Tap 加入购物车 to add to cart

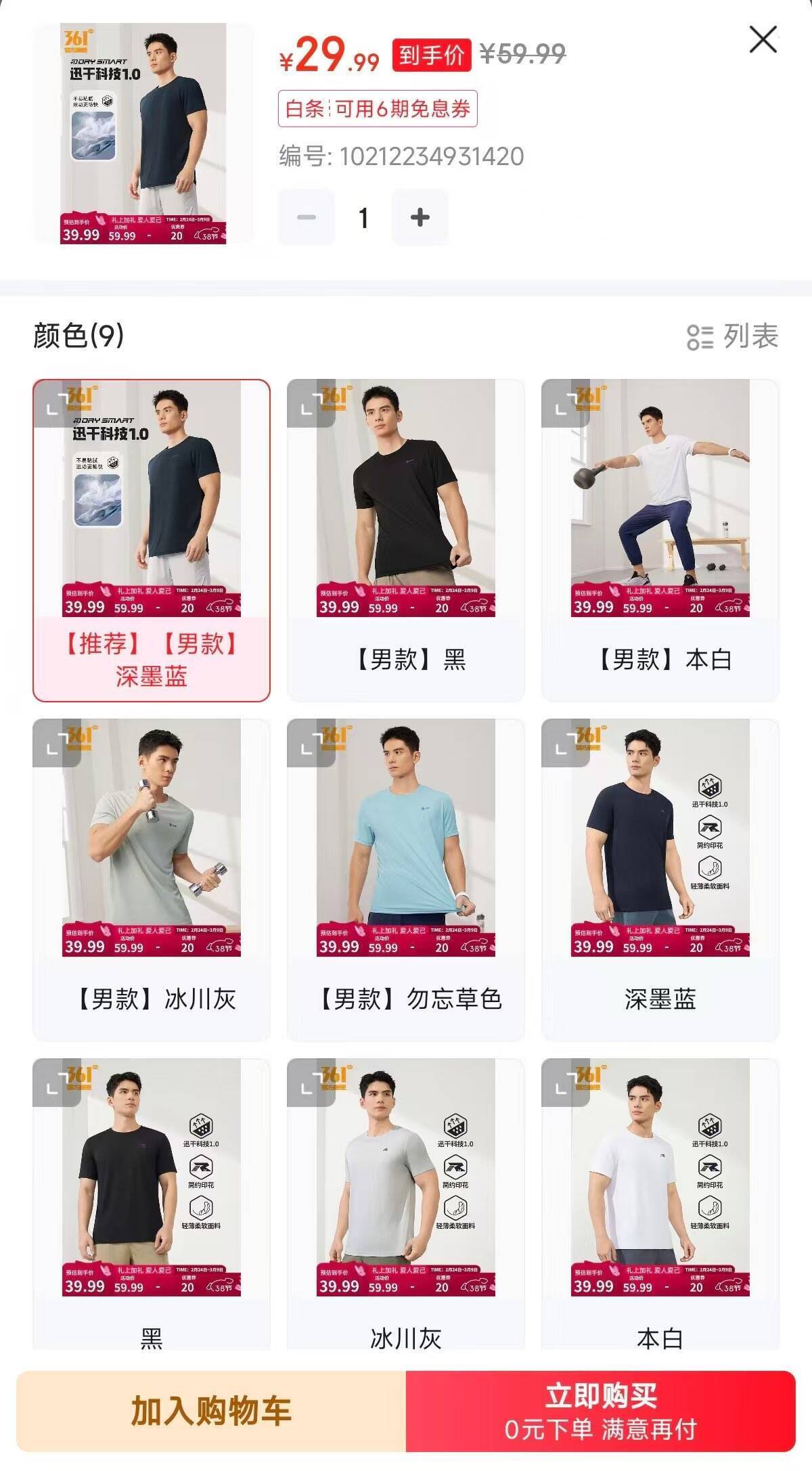coord(211,1411)
